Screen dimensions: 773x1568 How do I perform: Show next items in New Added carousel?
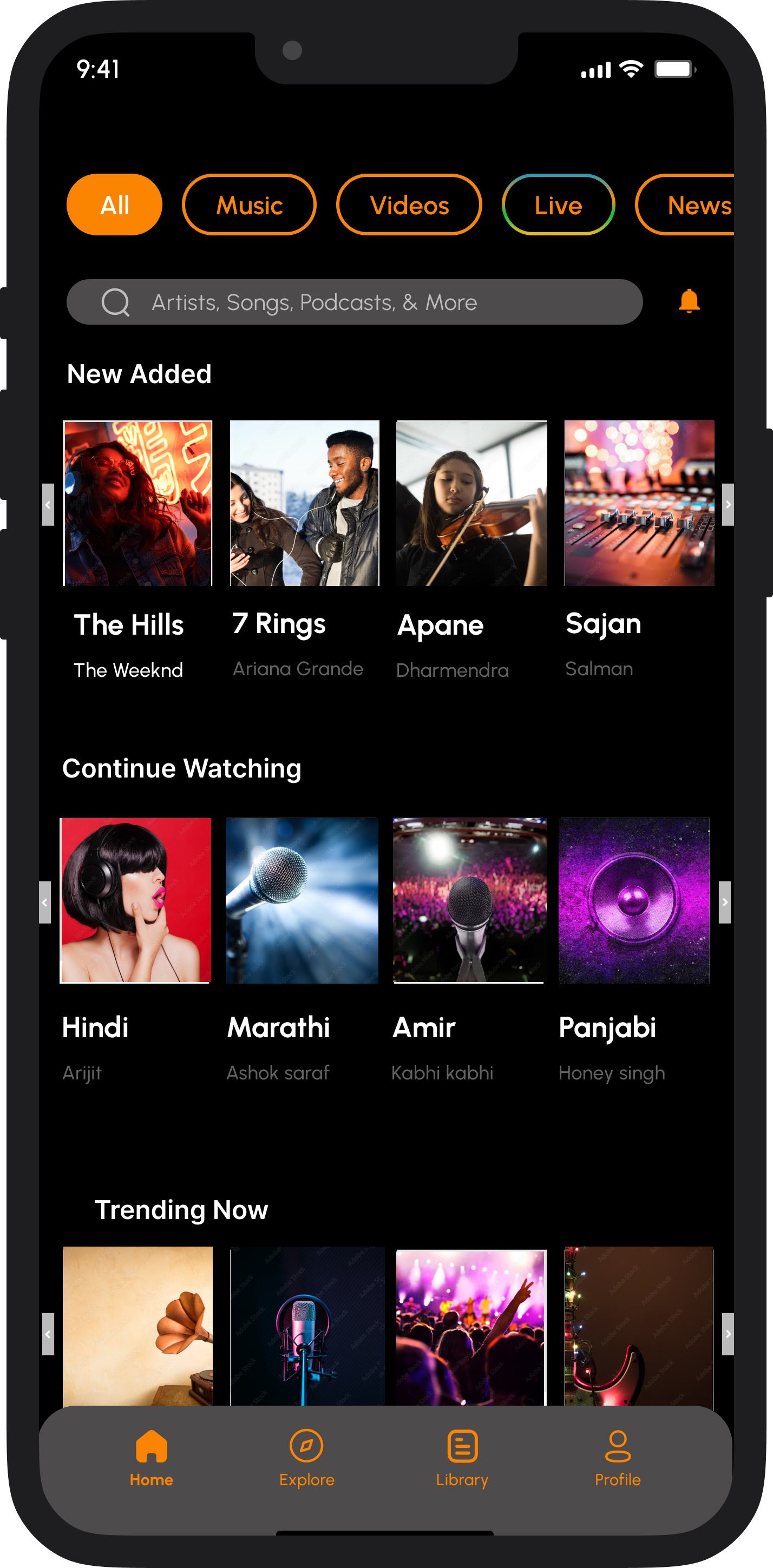728,505
